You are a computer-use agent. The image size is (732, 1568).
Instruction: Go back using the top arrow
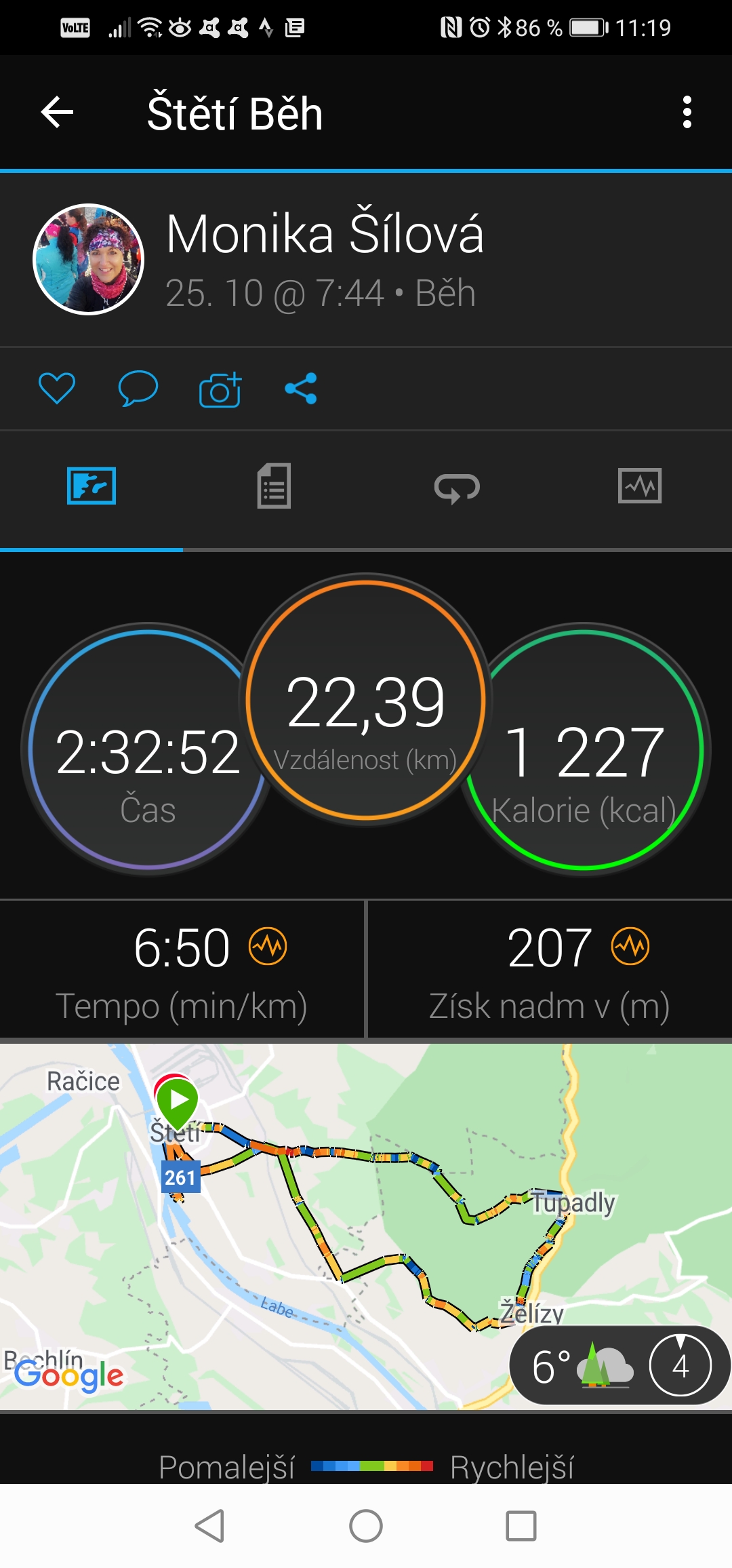coord(57,112)
